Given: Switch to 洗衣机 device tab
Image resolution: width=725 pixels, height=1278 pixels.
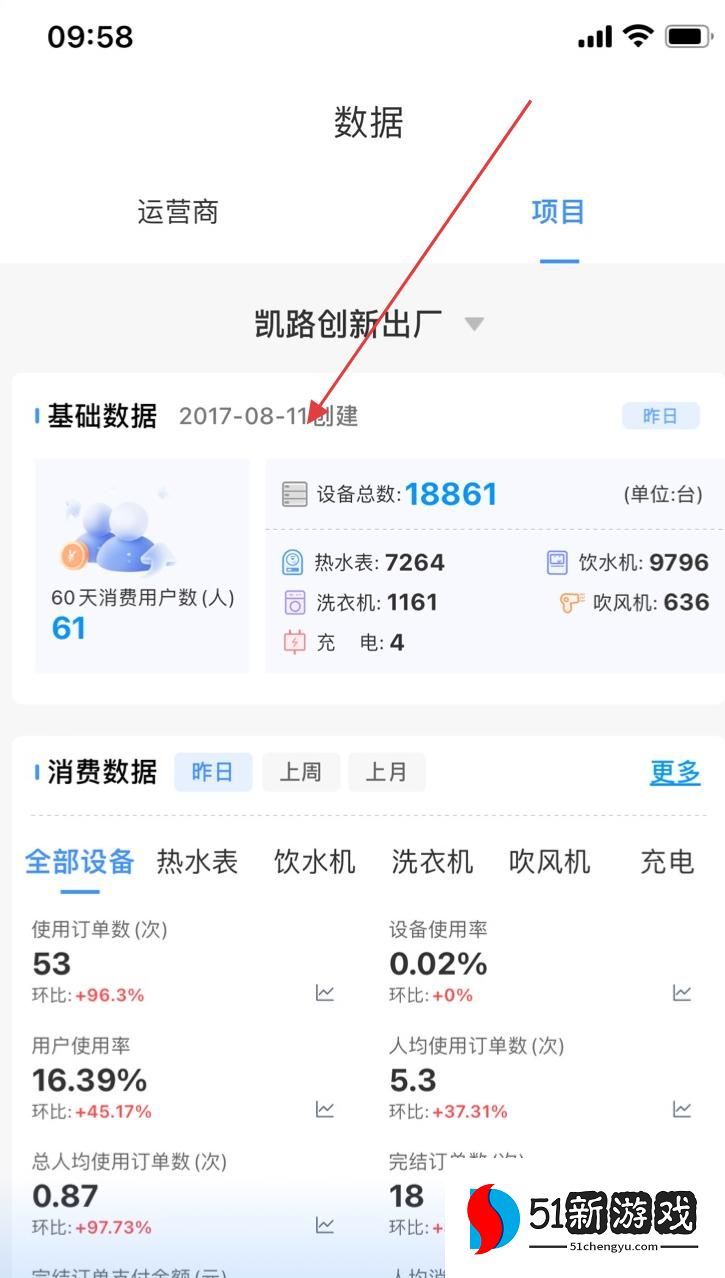Looking at the screenshot, I should point(432,861).
